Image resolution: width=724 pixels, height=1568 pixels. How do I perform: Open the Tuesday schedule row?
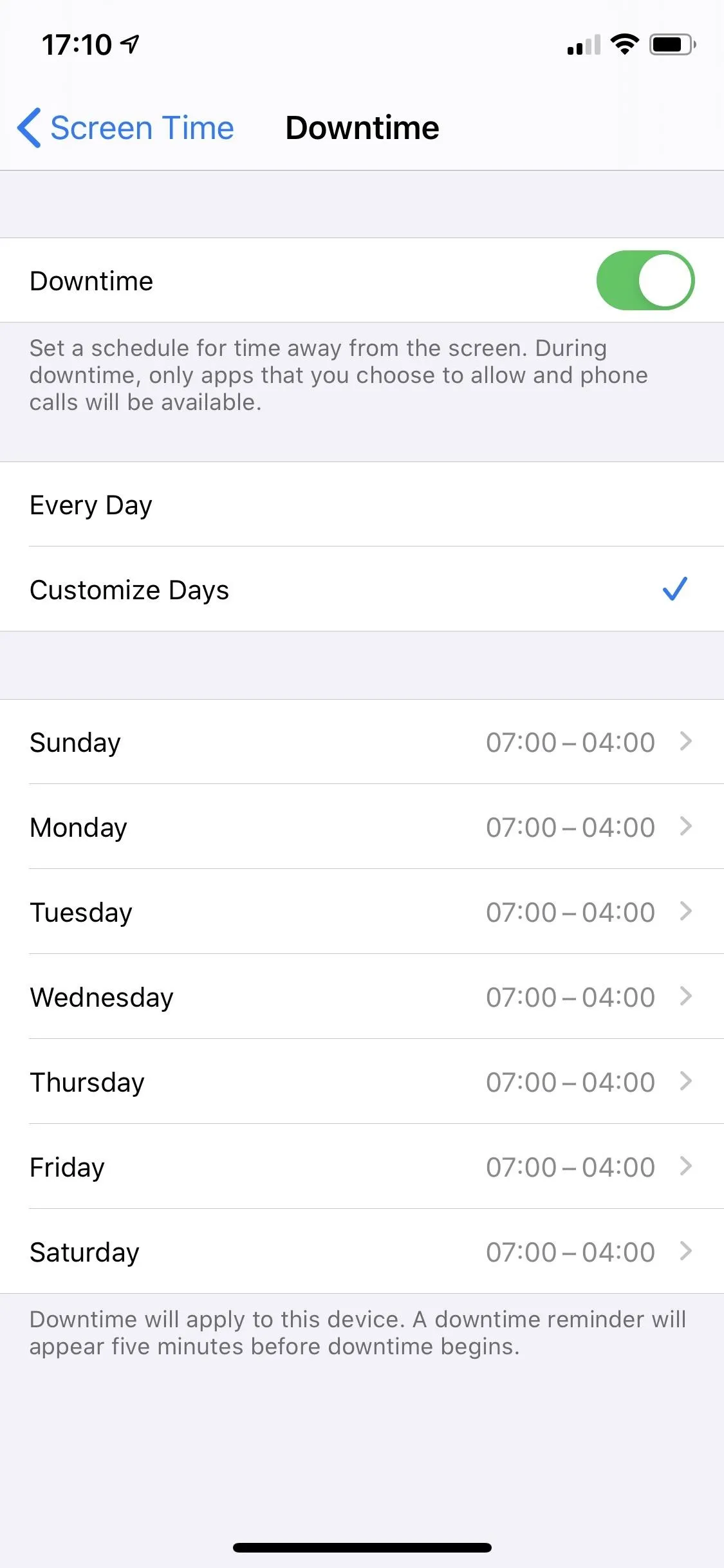click(x=362, y=911)
